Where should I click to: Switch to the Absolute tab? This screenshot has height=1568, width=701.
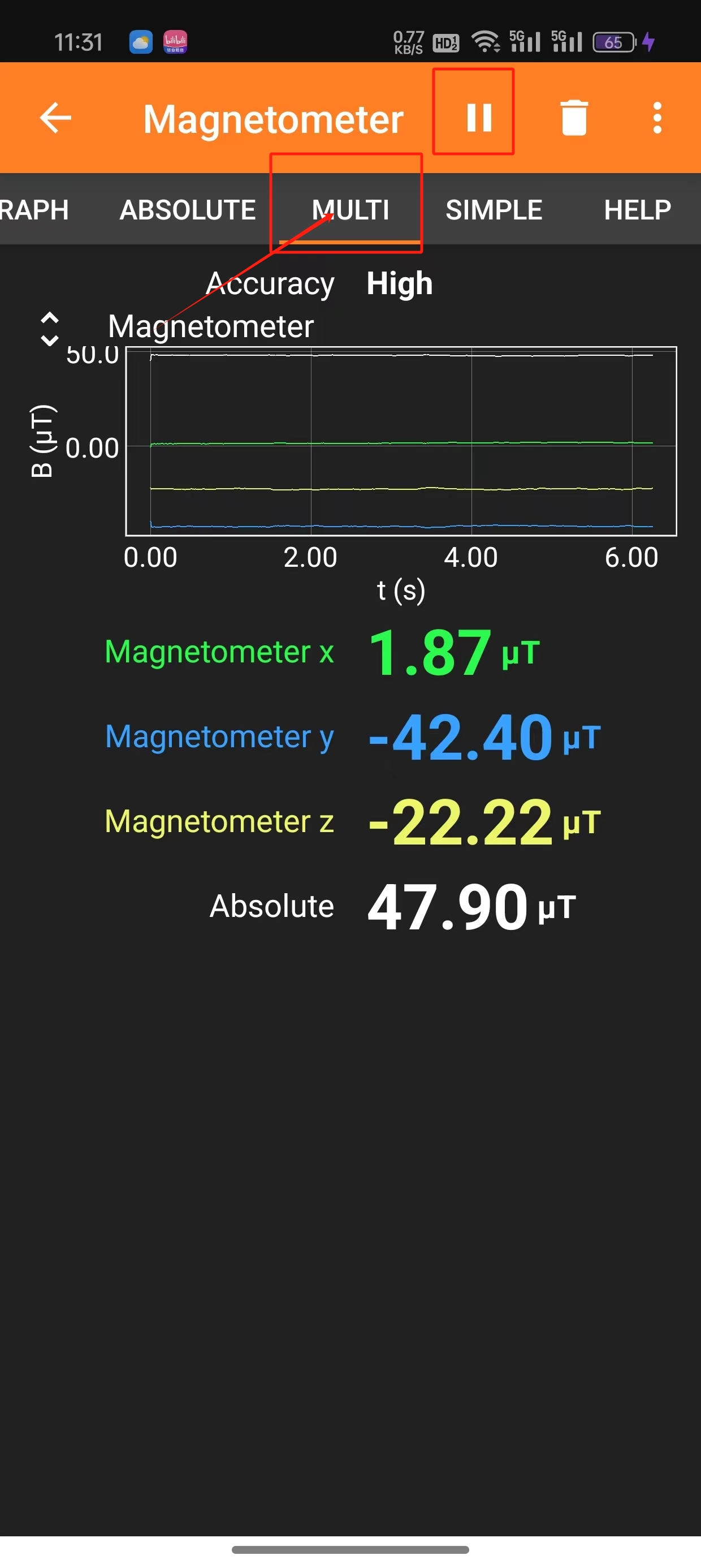point(188,210)
